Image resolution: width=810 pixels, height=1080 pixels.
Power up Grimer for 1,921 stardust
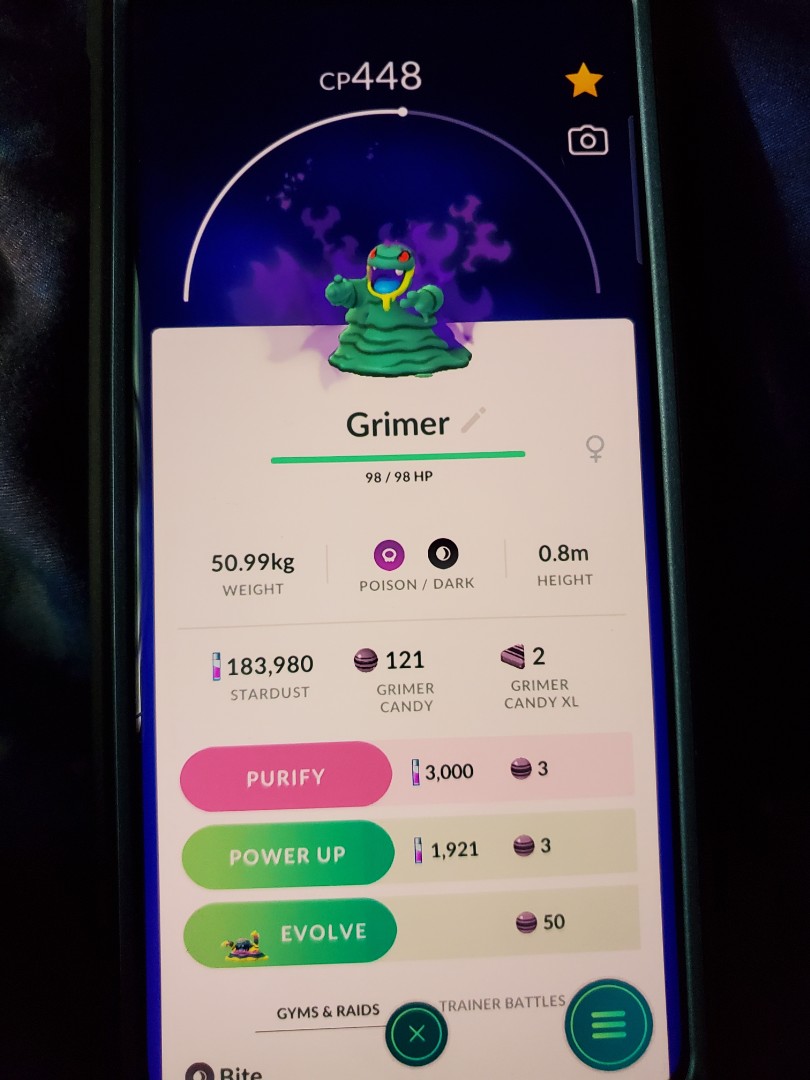288,854
